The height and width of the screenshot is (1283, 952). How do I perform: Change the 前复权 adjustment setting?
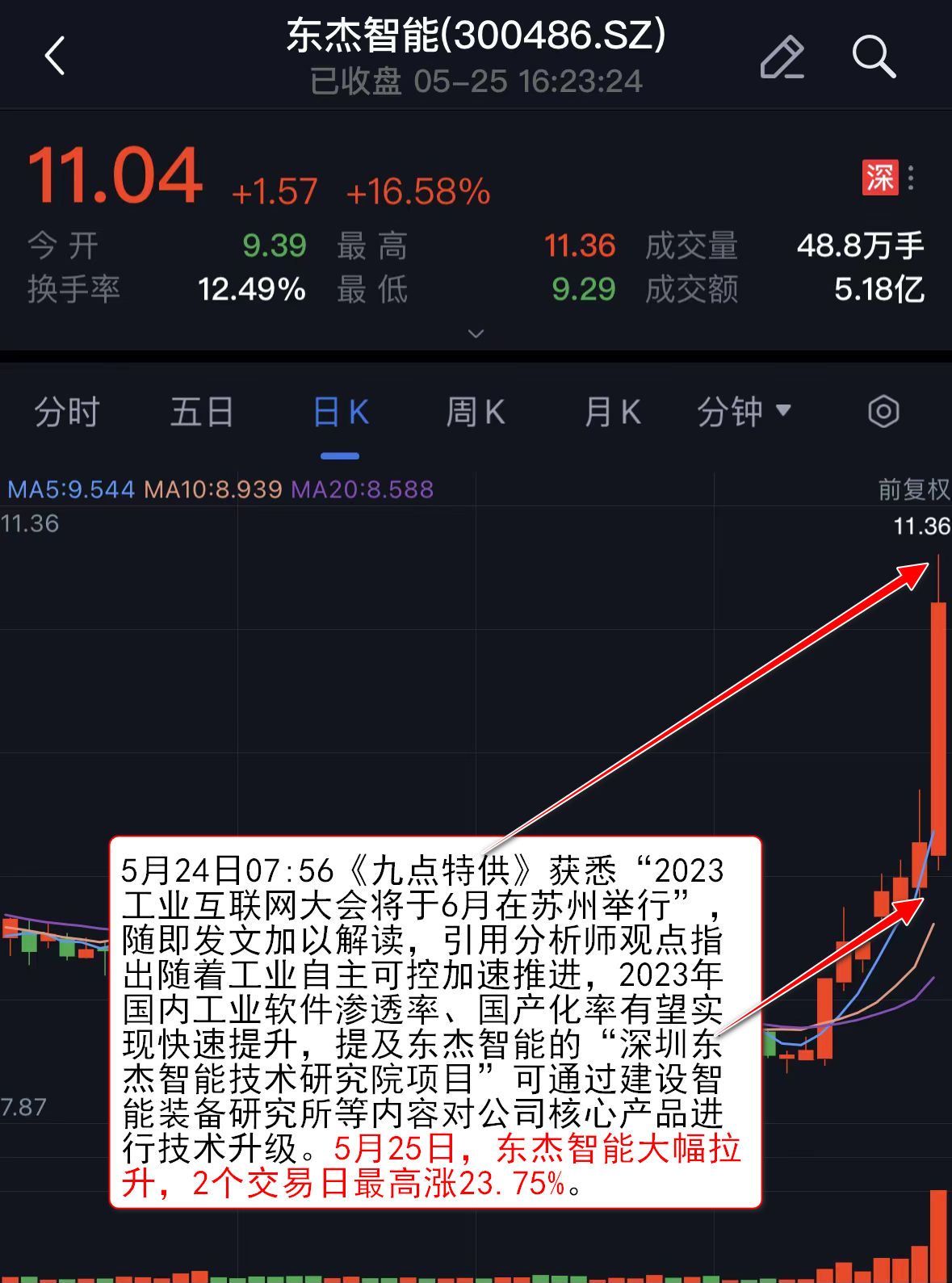tap(913, 489)
